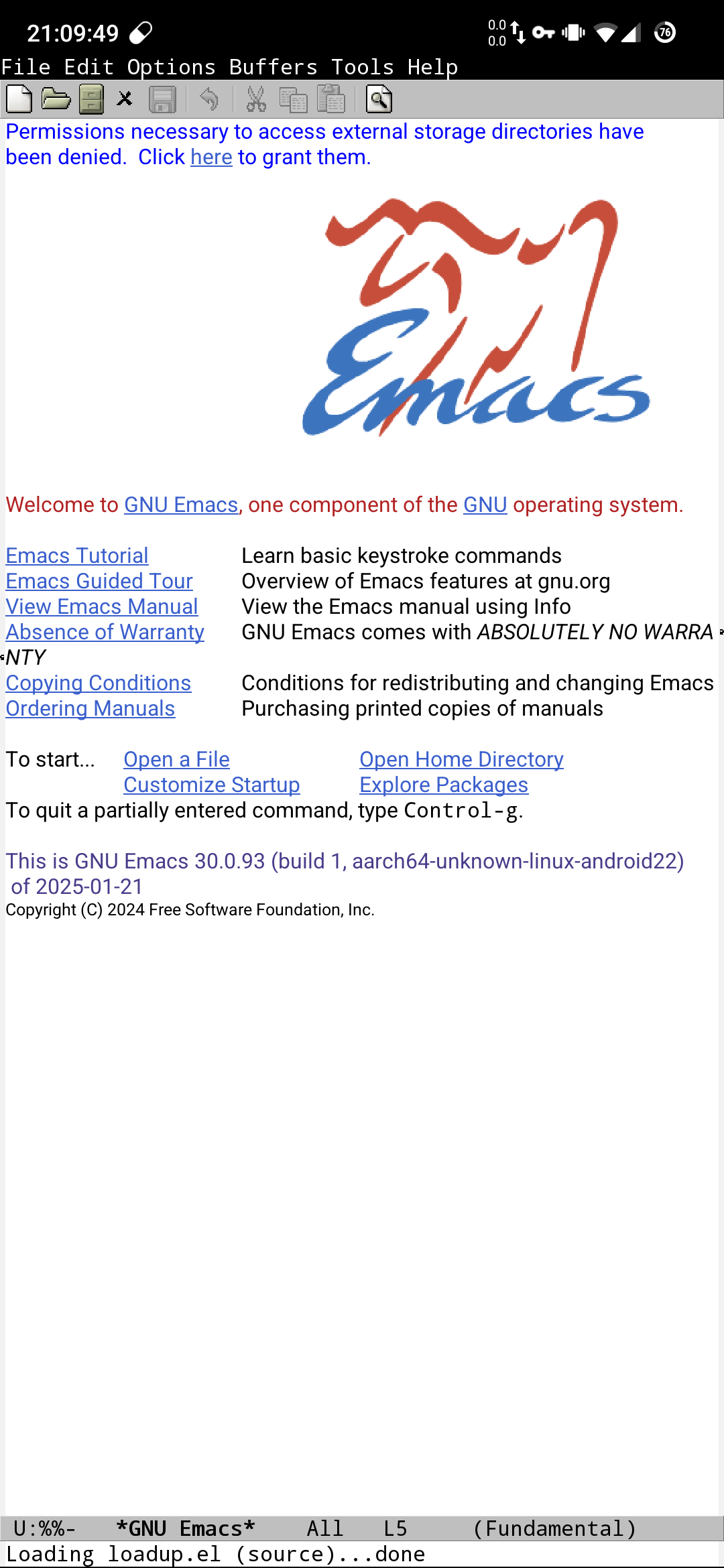Open the Buffers menu
The height and width of the screenshot is (1568, 724).
pyautogui.click(x=273, y=67)
